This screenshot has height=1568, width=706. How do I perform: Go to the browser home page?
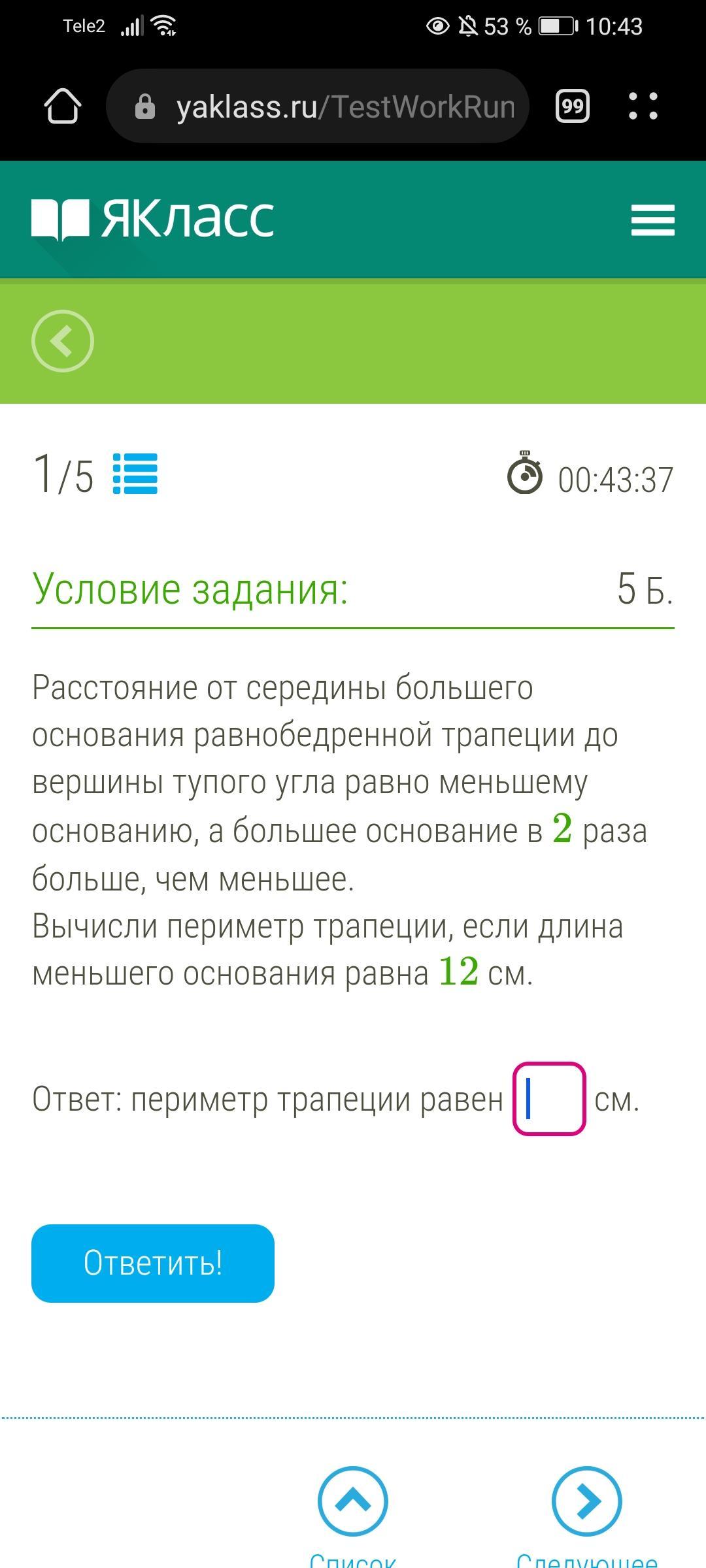(x=63, y=106)
